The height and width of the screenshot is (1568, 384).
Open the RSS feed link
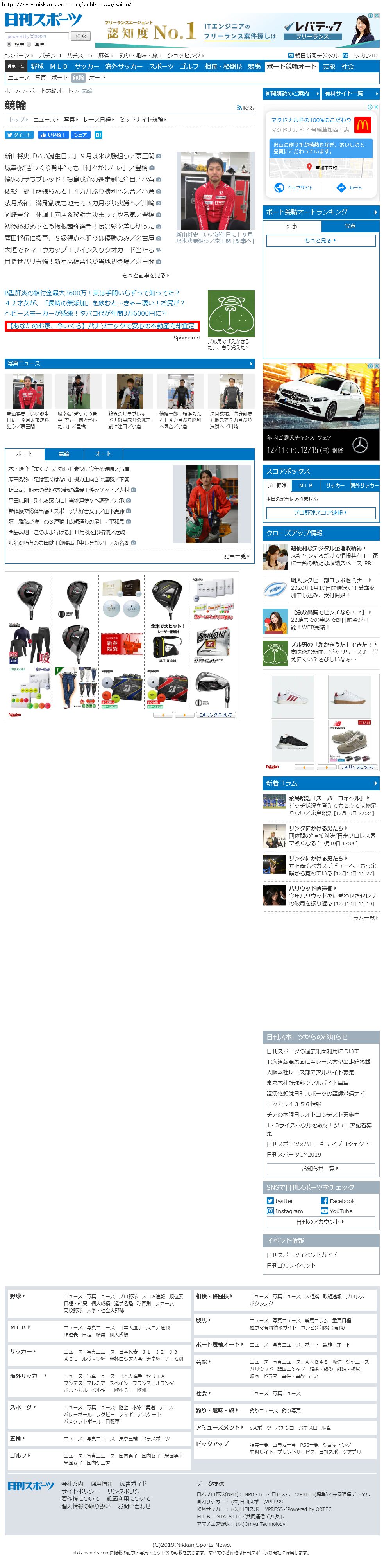click(x=245, y=108)
